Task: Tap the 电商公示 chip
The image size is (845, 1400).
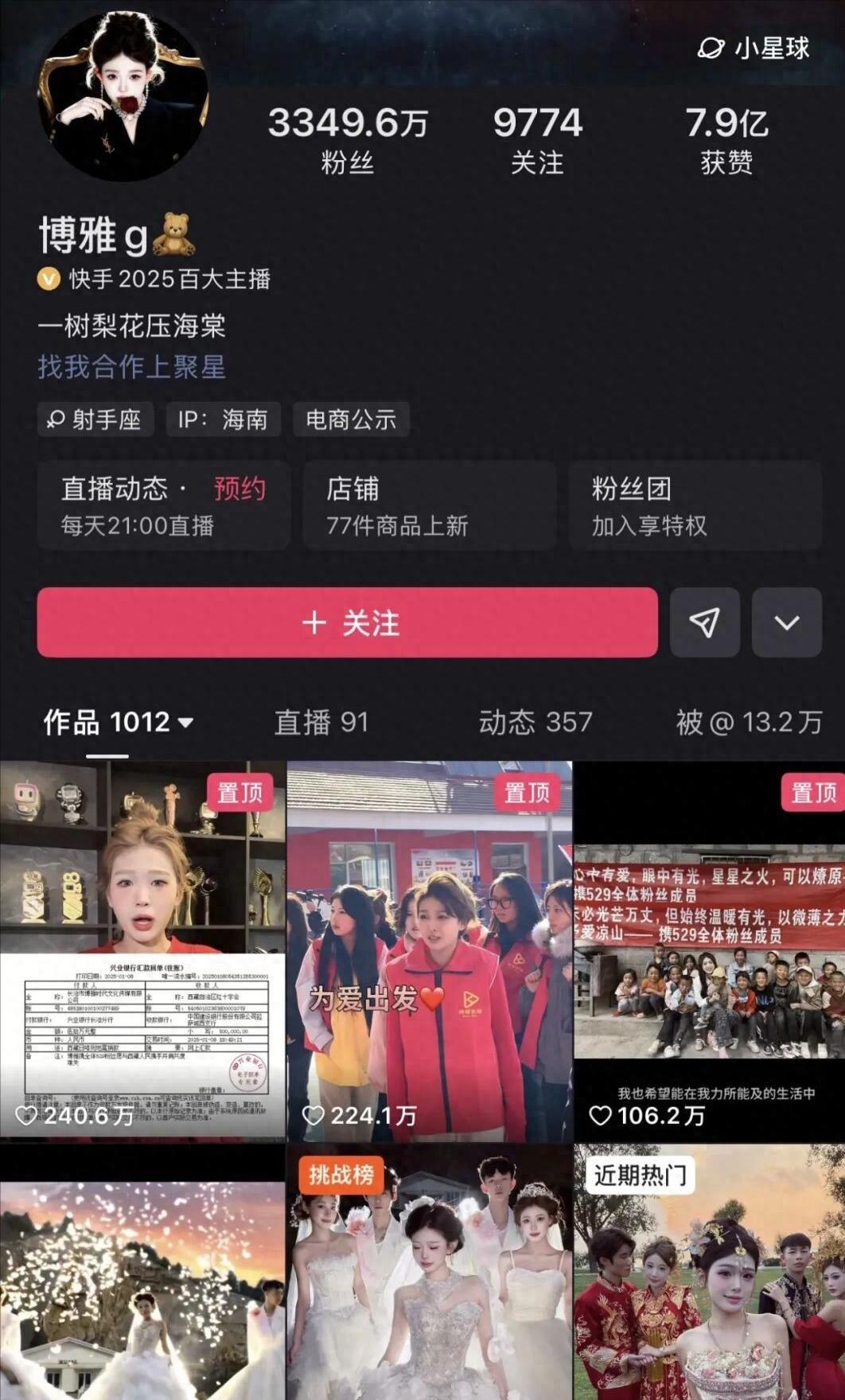Action: coord(351,419)
